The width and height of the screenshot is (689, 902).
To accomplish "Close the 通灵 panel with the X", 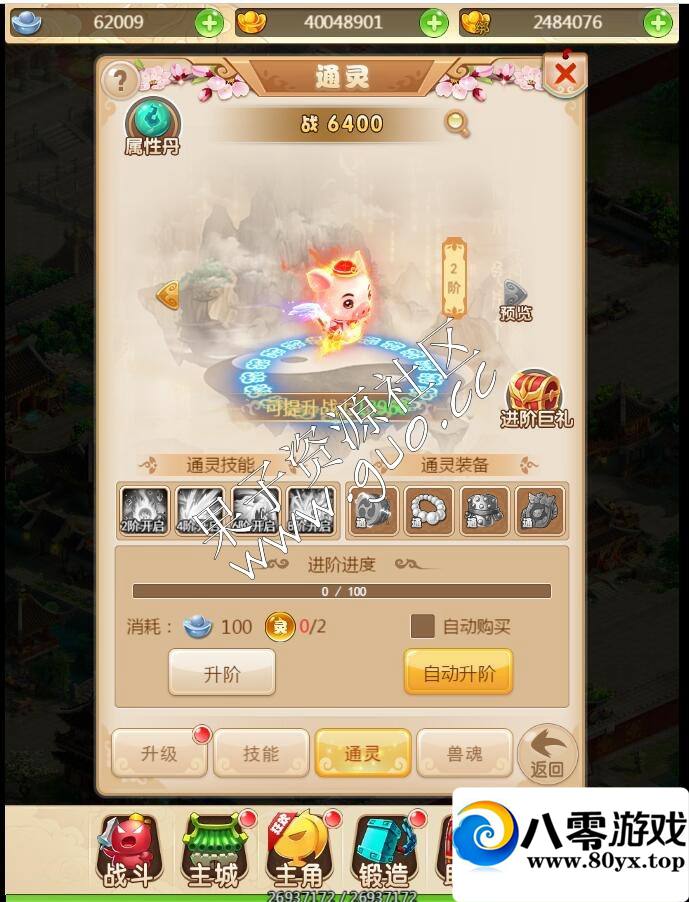I will (565, 73).
